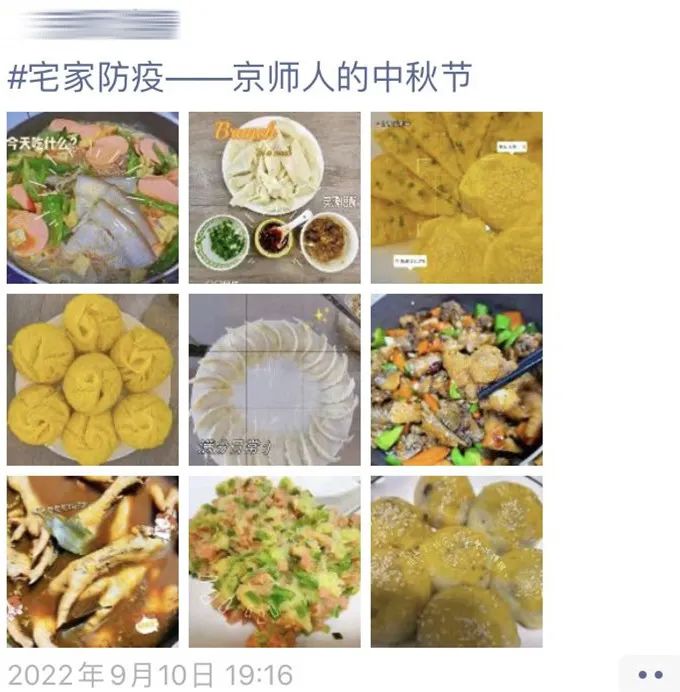This screenshot has width=680, height=692.
Task: Open the stir-fry with green peppers photo
Action: [456, 379]
